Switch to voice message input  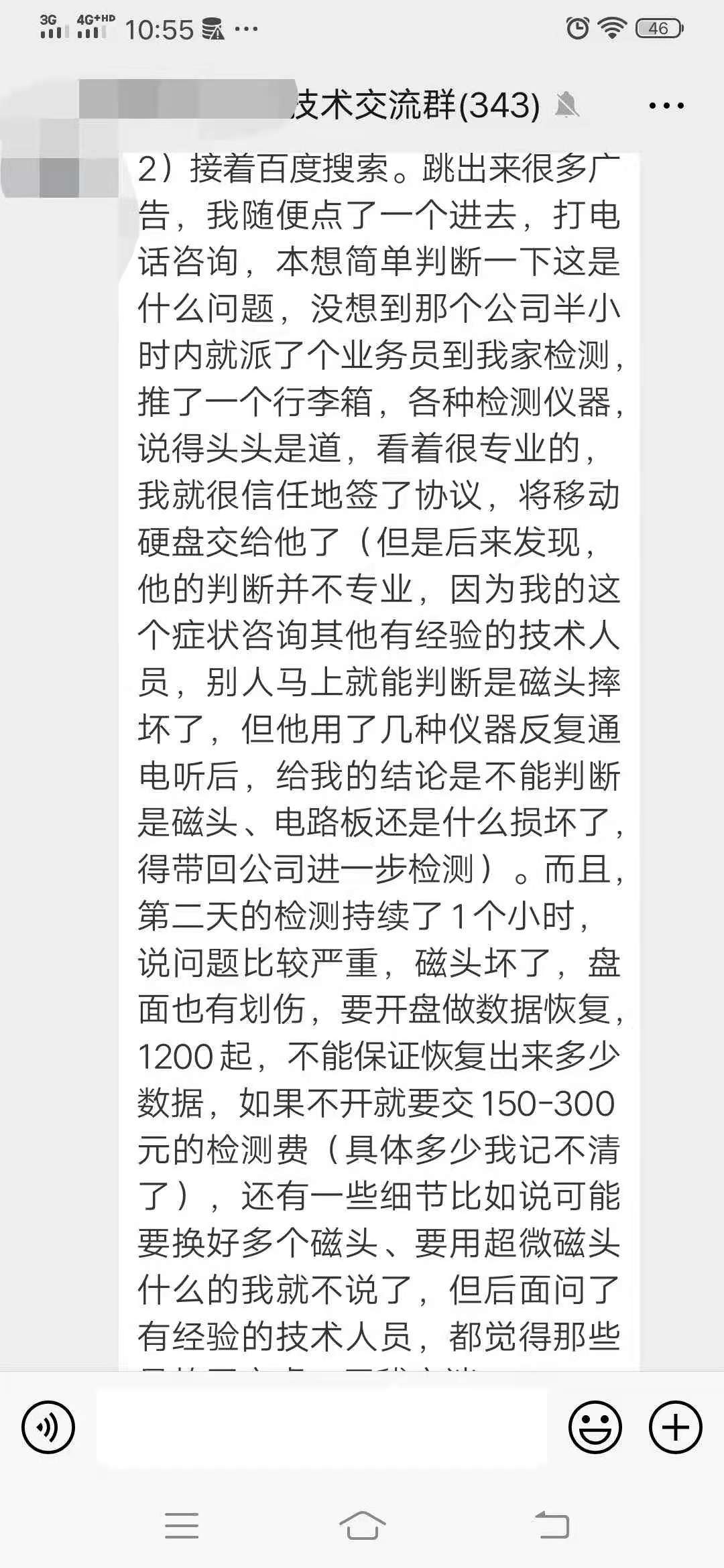[48, 1427]
